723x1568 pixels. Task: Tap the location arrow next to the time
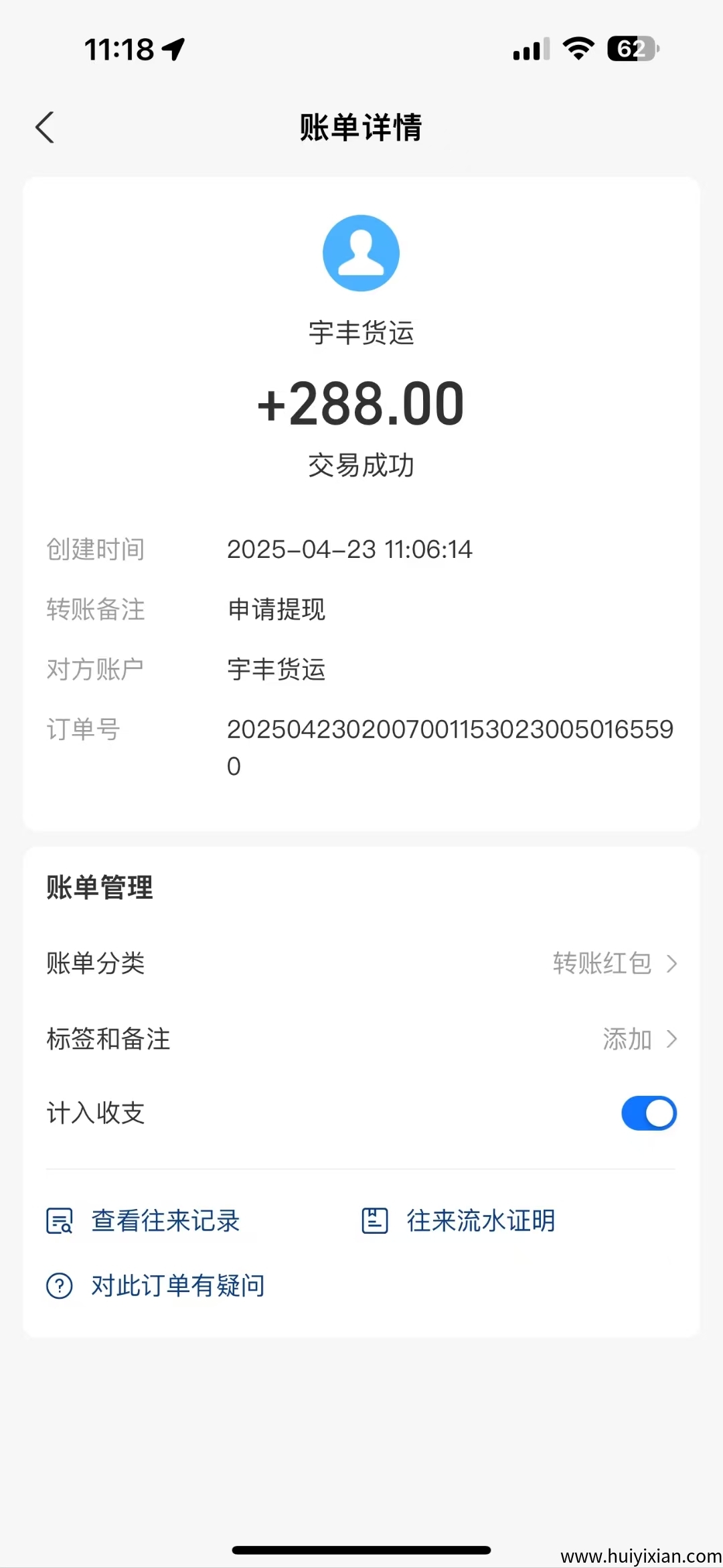pos(172,48)
